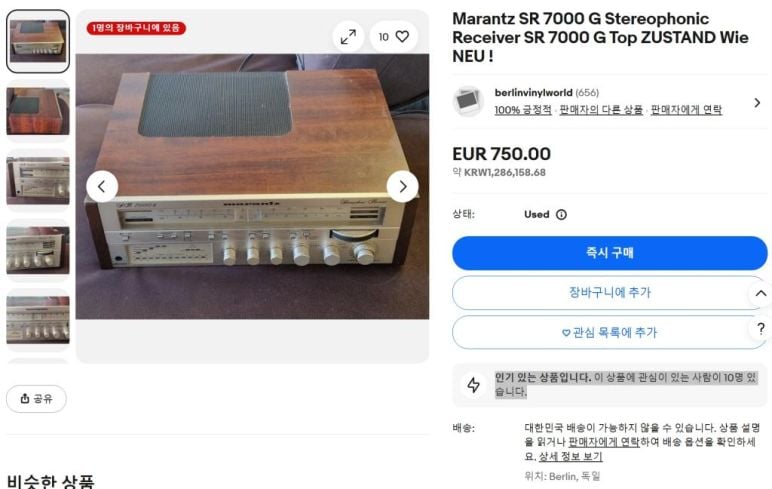772x489 pixels.
Task: Tap the scroll-to-top arrow button
Action: pos(760,293)
